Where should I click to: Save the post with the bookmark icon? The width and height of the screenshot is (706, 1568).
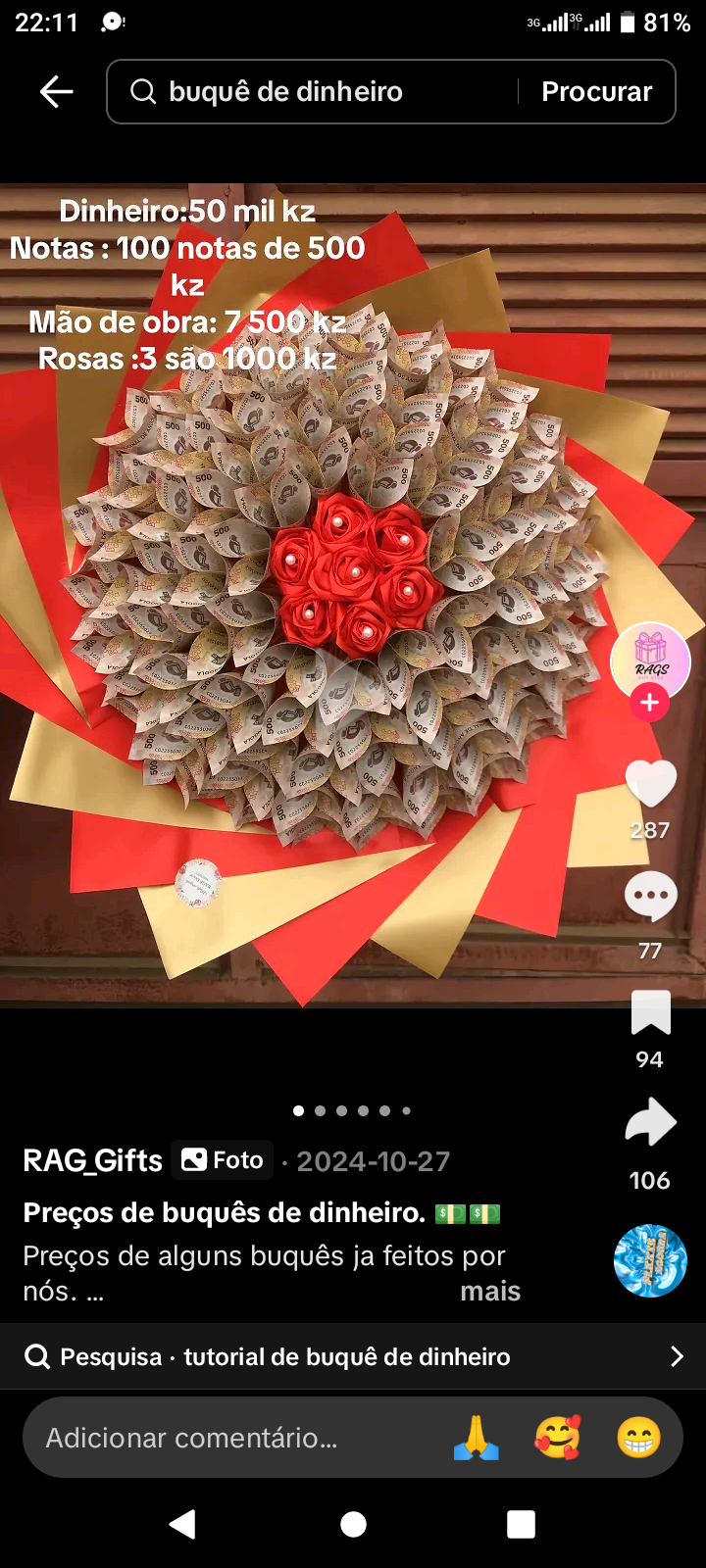tap(650, 1013)
